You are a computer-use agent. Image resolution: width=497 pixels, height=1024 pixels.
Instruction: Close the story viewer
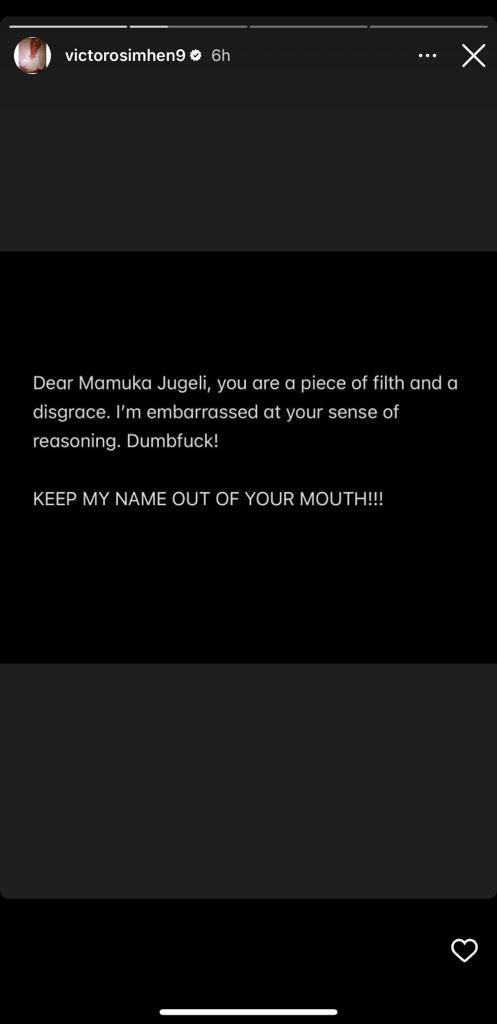coord(473,56)
